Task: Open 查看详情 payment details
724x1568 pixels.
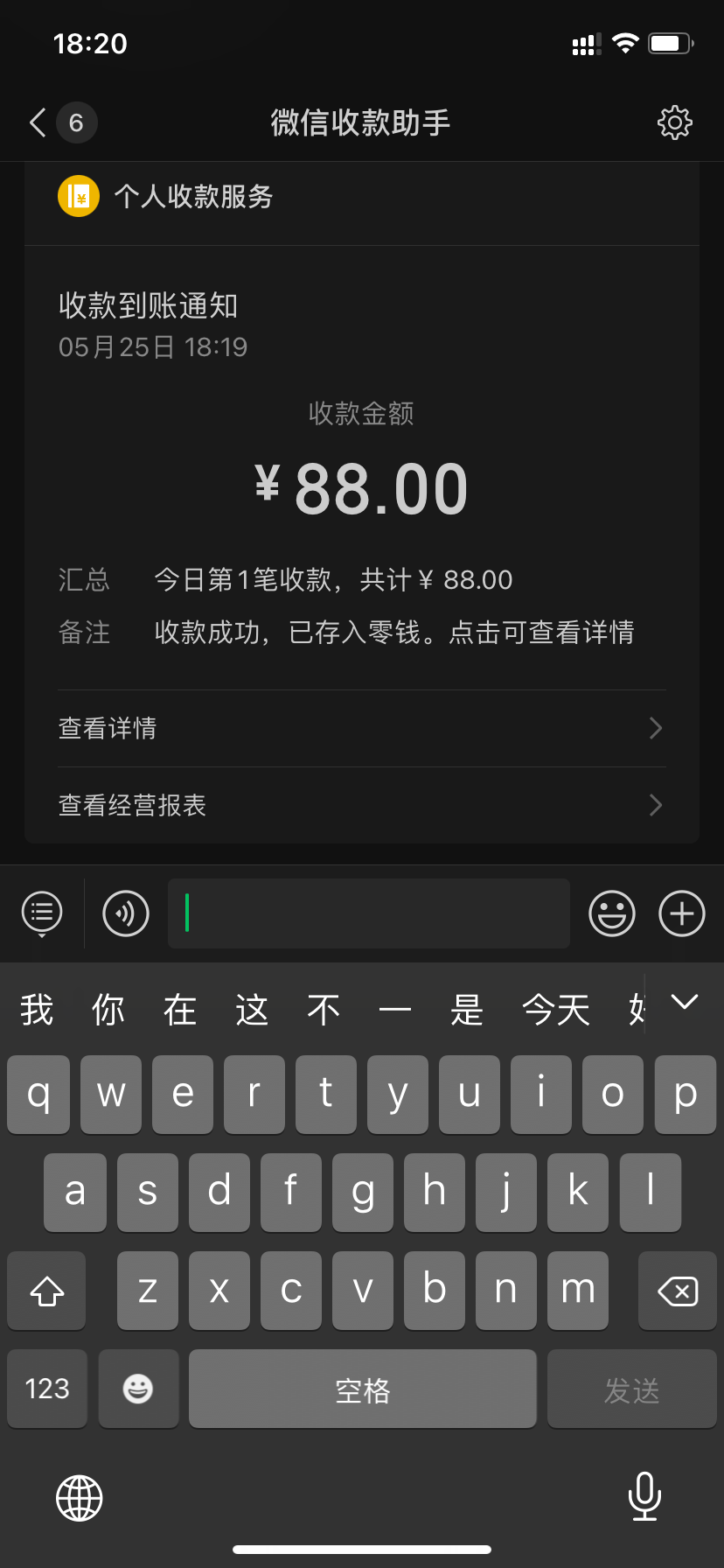Action: coord(362,728)
